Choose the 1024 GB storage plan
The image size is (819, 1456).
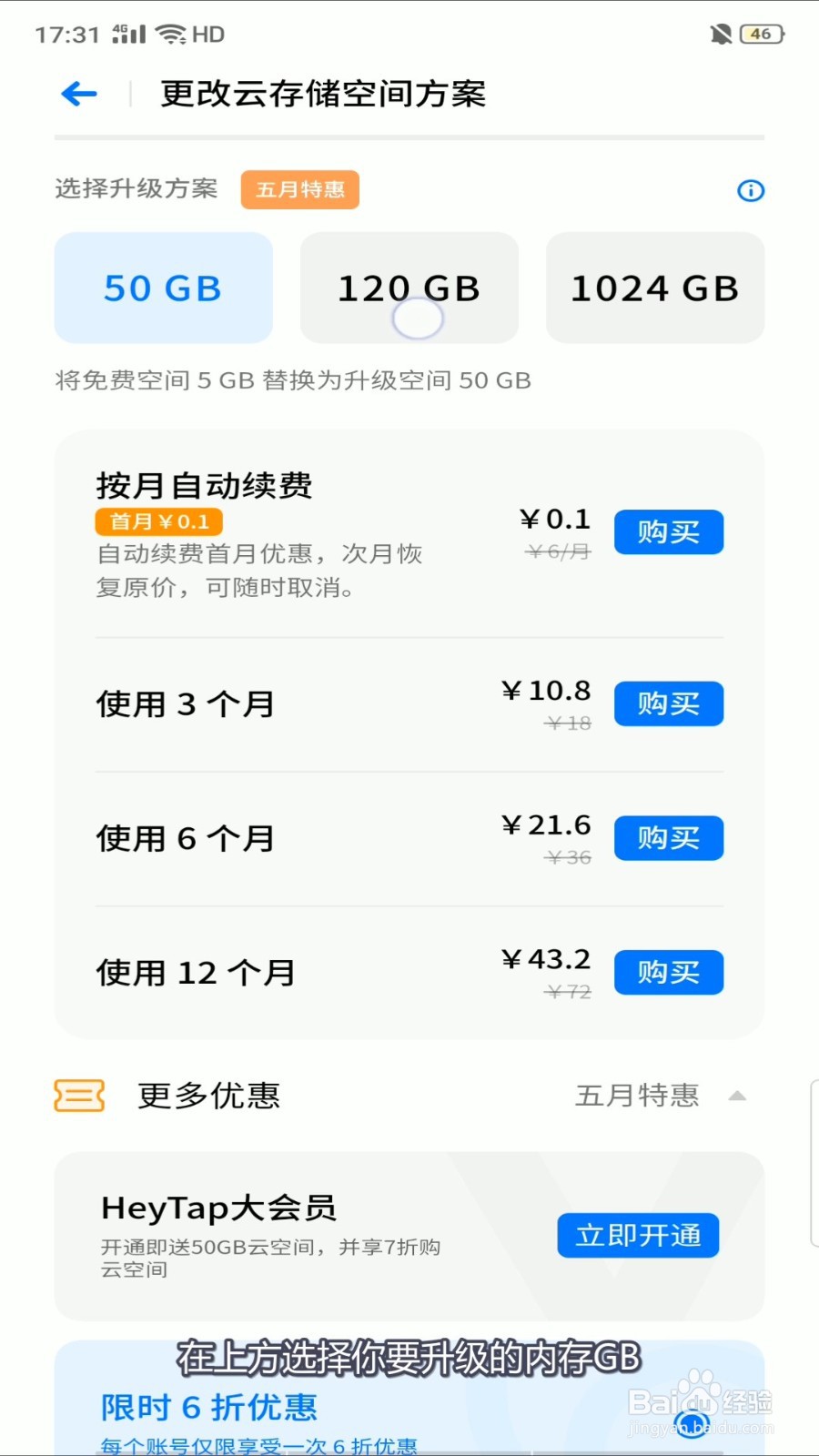click(x=655, y=288)
